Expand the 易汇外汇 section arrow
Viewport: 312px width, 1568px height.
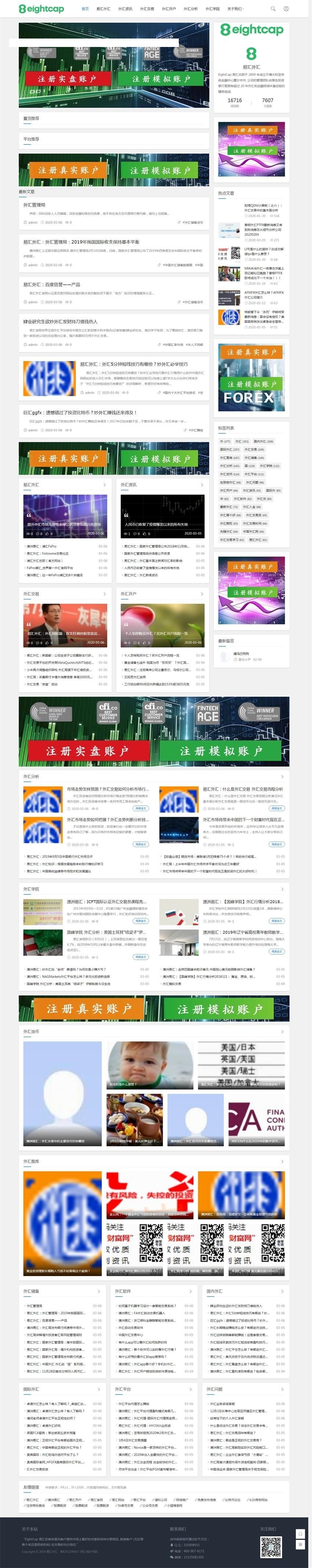click(104, 485)
